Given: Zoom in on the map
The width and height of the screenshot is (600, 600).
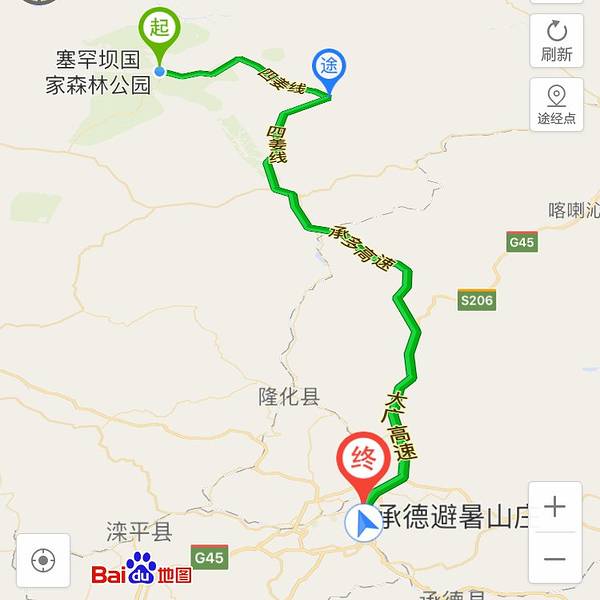Looking at the screenshot, I should (x=555, y=507).
